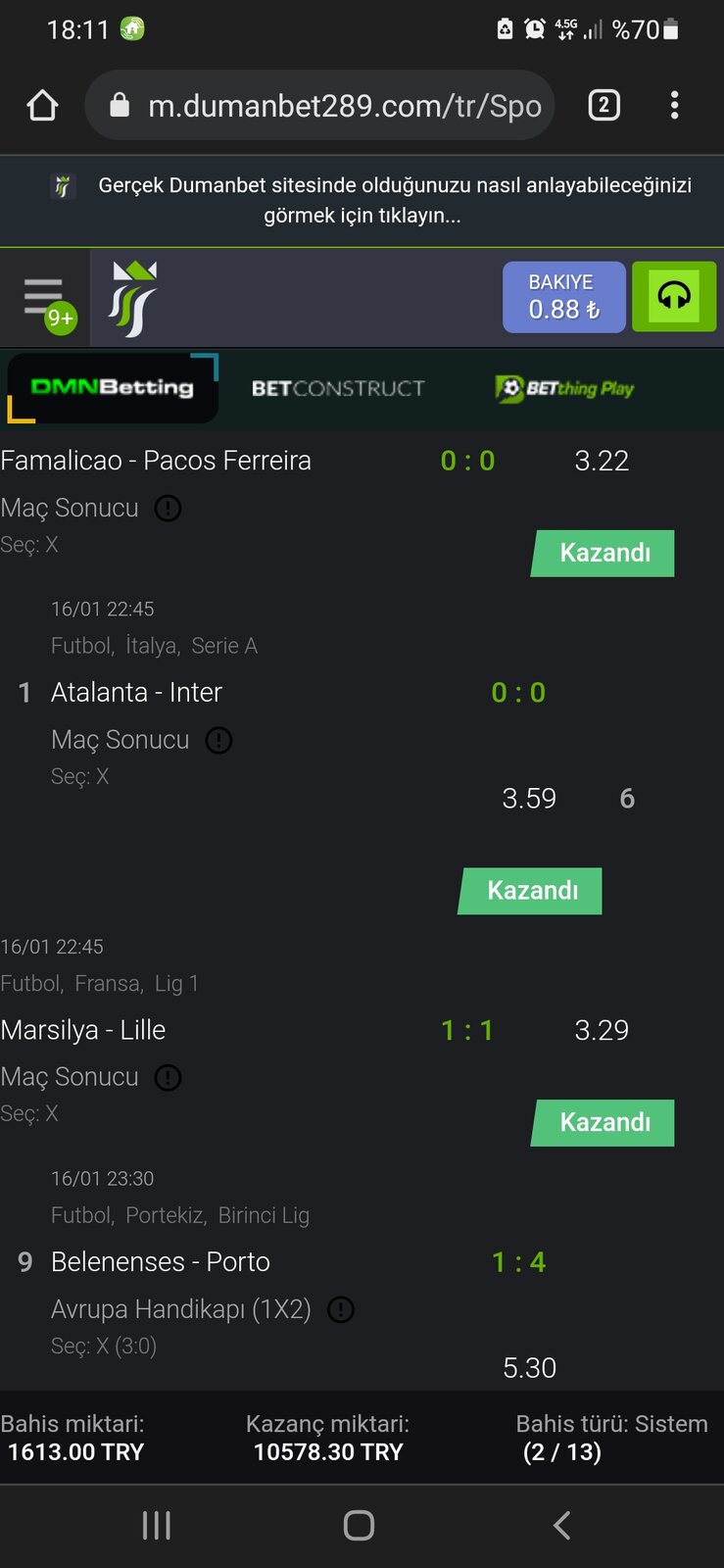View the BAKIYE balance button
724x1568 pixels.
563,297
